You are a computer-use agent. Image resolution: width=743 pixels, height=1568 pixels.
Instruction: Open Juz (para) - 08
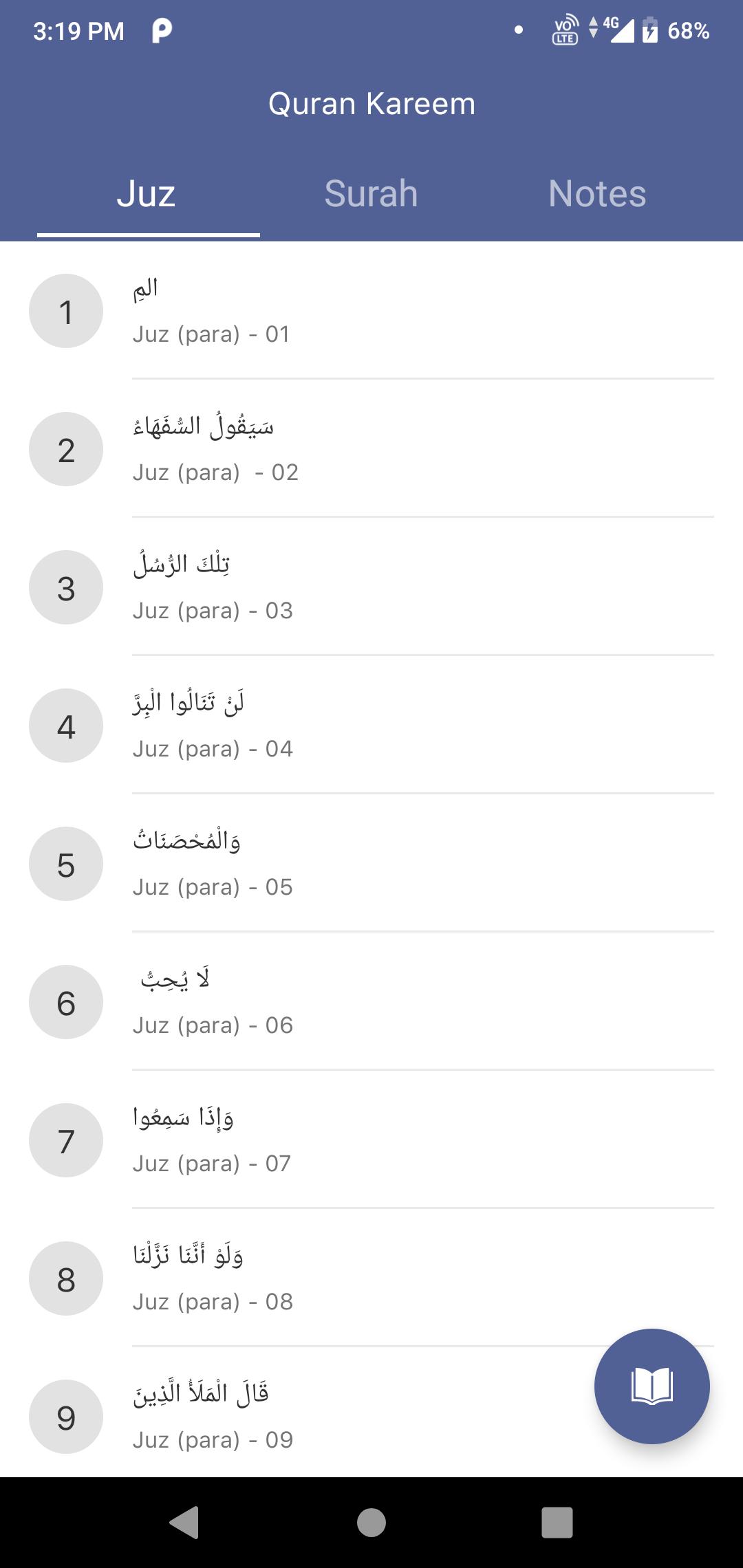(371, 1279)
